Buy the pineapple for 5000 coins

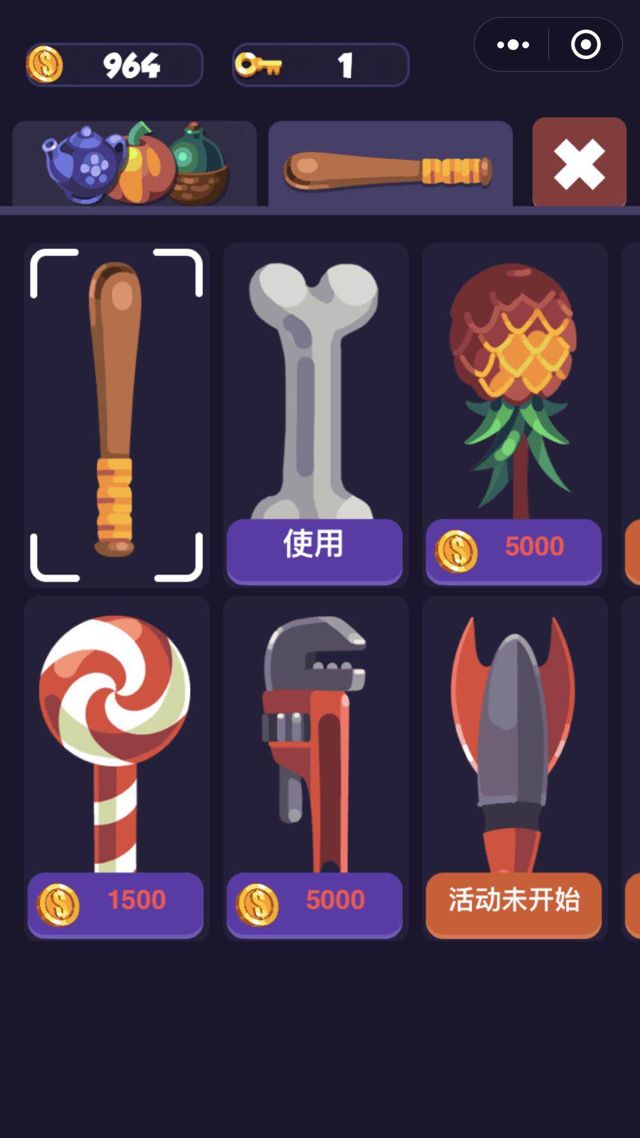point(513,550)
